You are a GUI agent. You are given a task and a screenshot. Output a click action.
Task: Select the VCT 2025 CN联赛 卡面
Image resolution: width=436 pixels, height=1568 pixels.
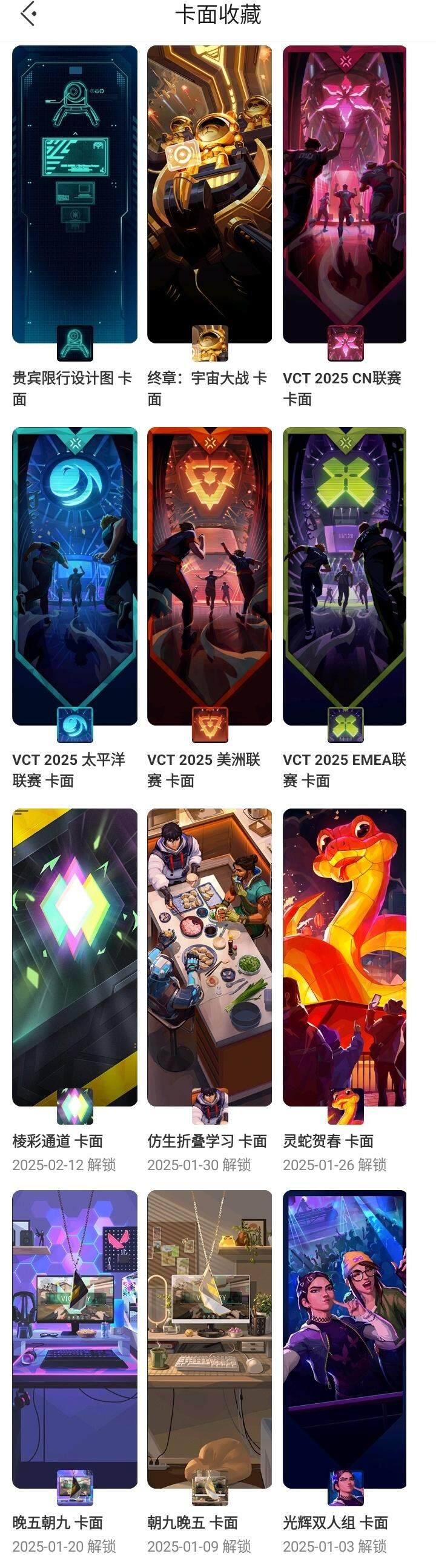pos(345,195)
